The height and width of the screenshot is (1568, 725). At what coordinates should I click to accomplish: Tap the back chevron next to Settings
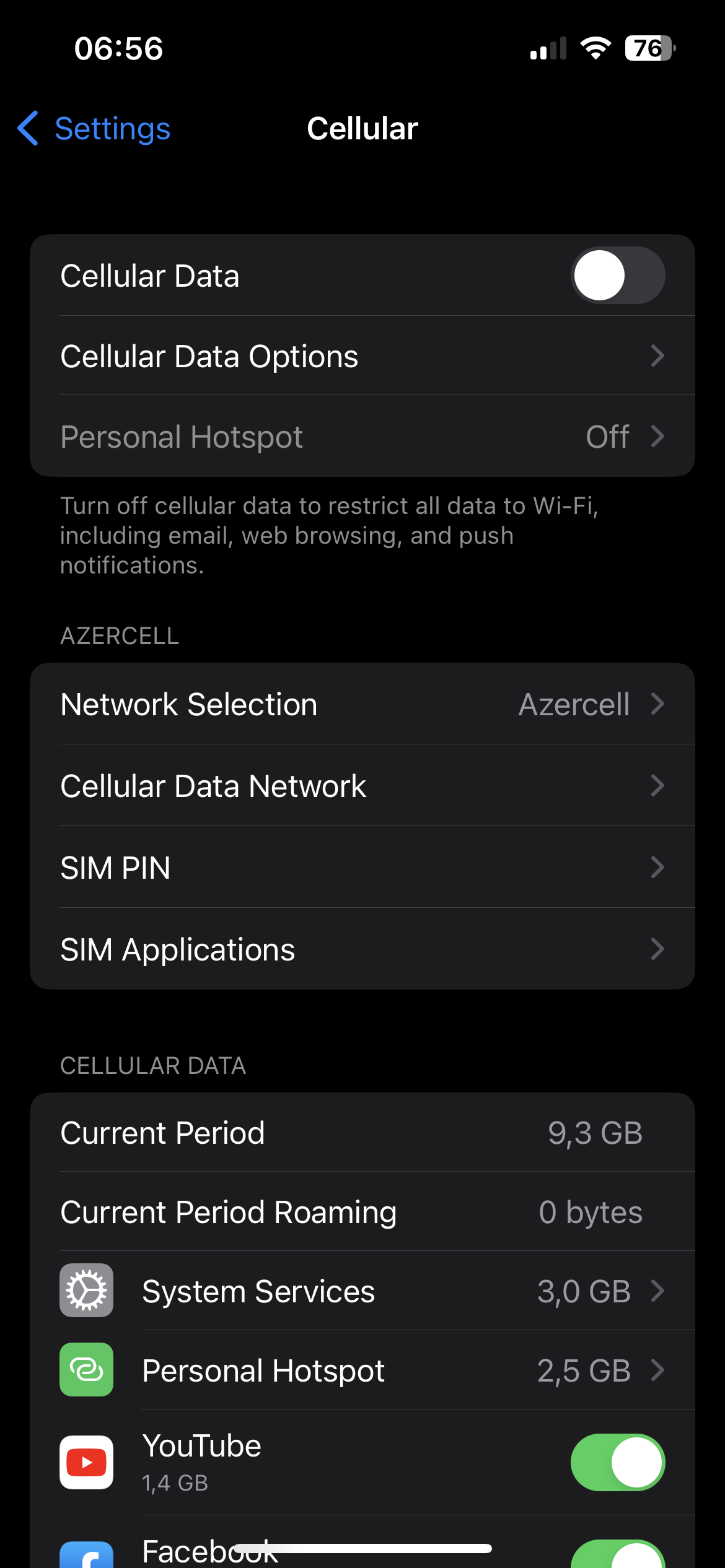point(28,128)
